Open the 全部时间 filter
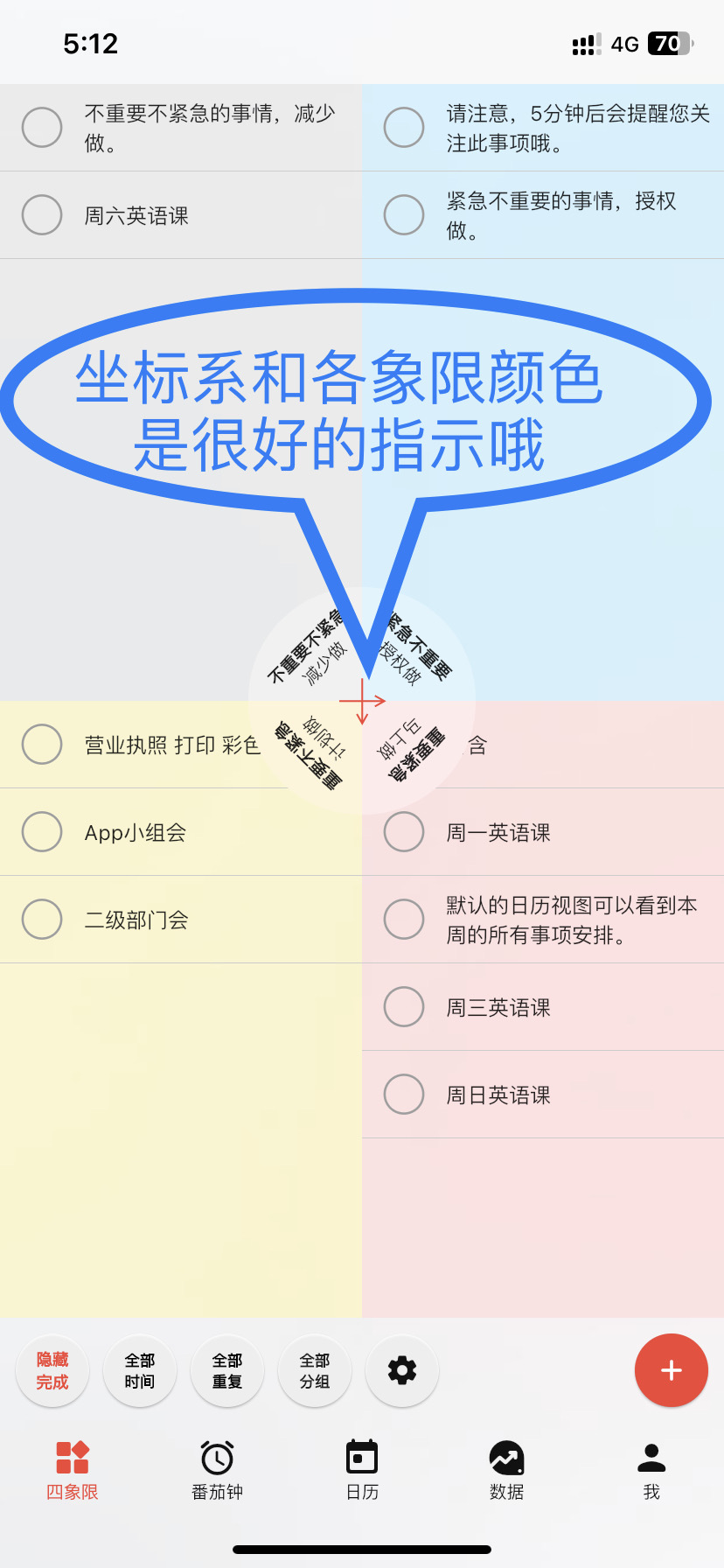Viewport: 724px width, 1568px height. 140,1370
